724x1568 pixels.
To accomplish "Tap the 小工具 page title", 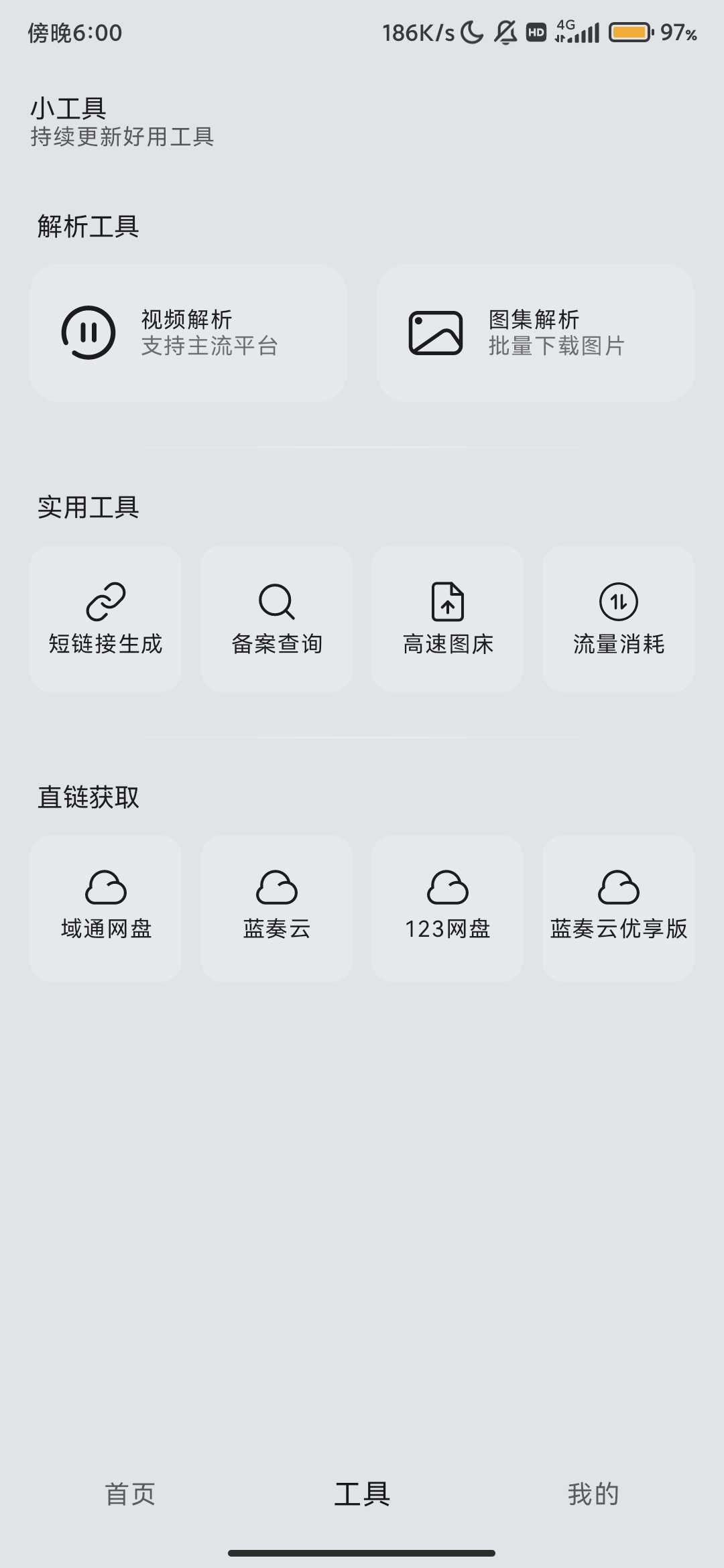I will 70,107.
